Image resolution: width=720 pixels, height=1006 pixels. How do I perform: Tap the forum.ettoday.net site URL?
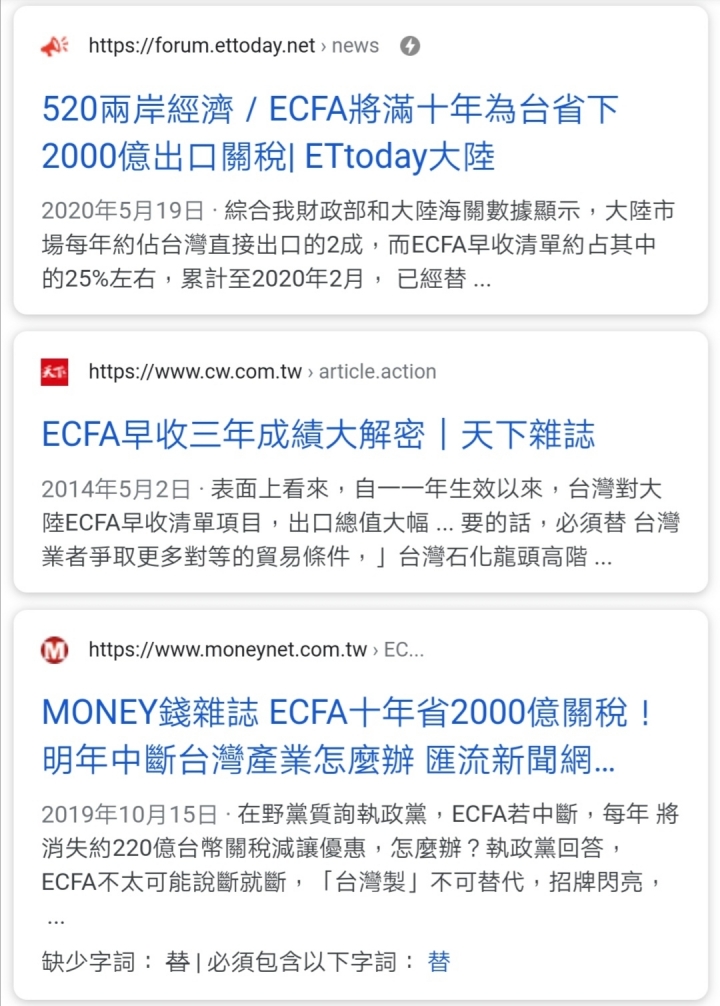pyautogui.click(x=201, y=46)
